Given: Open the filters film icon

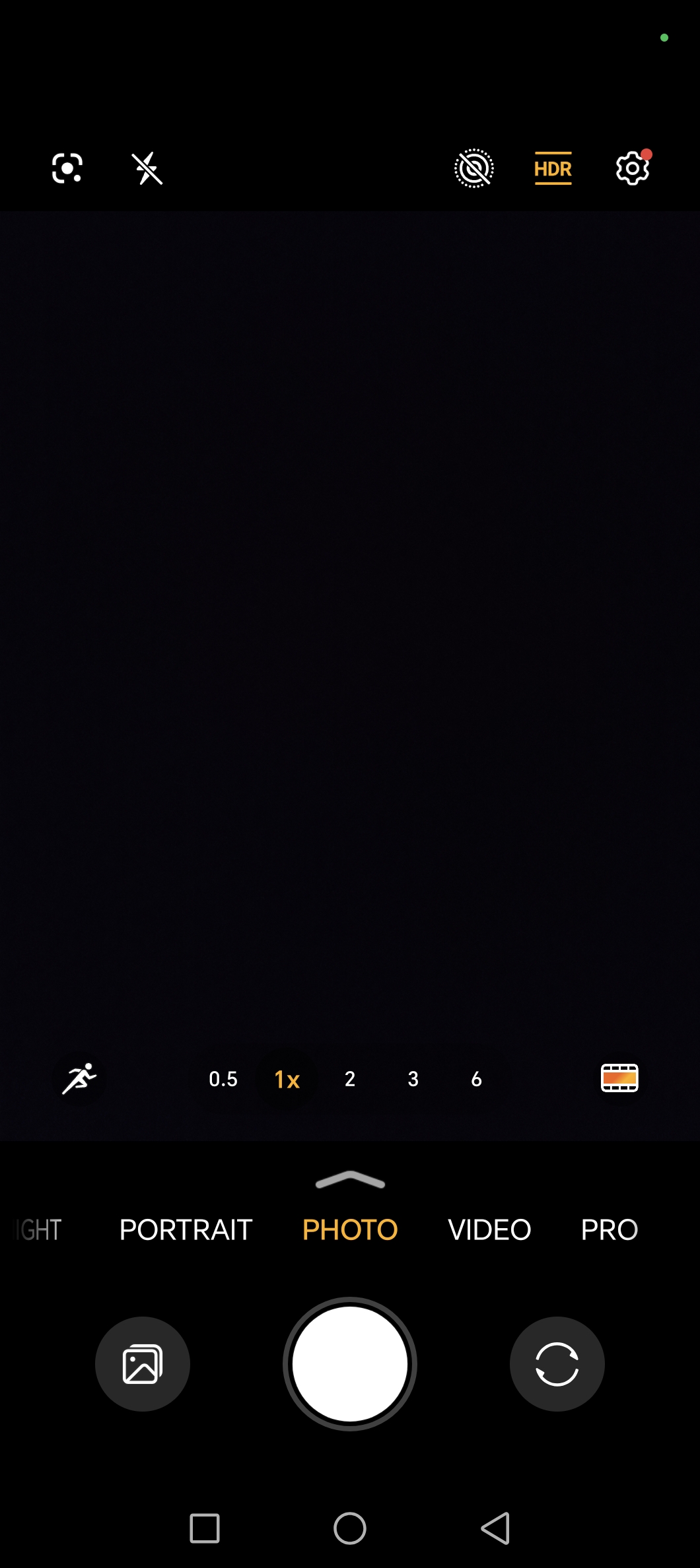Looking at the screenshot, I should coord(619,1078).
